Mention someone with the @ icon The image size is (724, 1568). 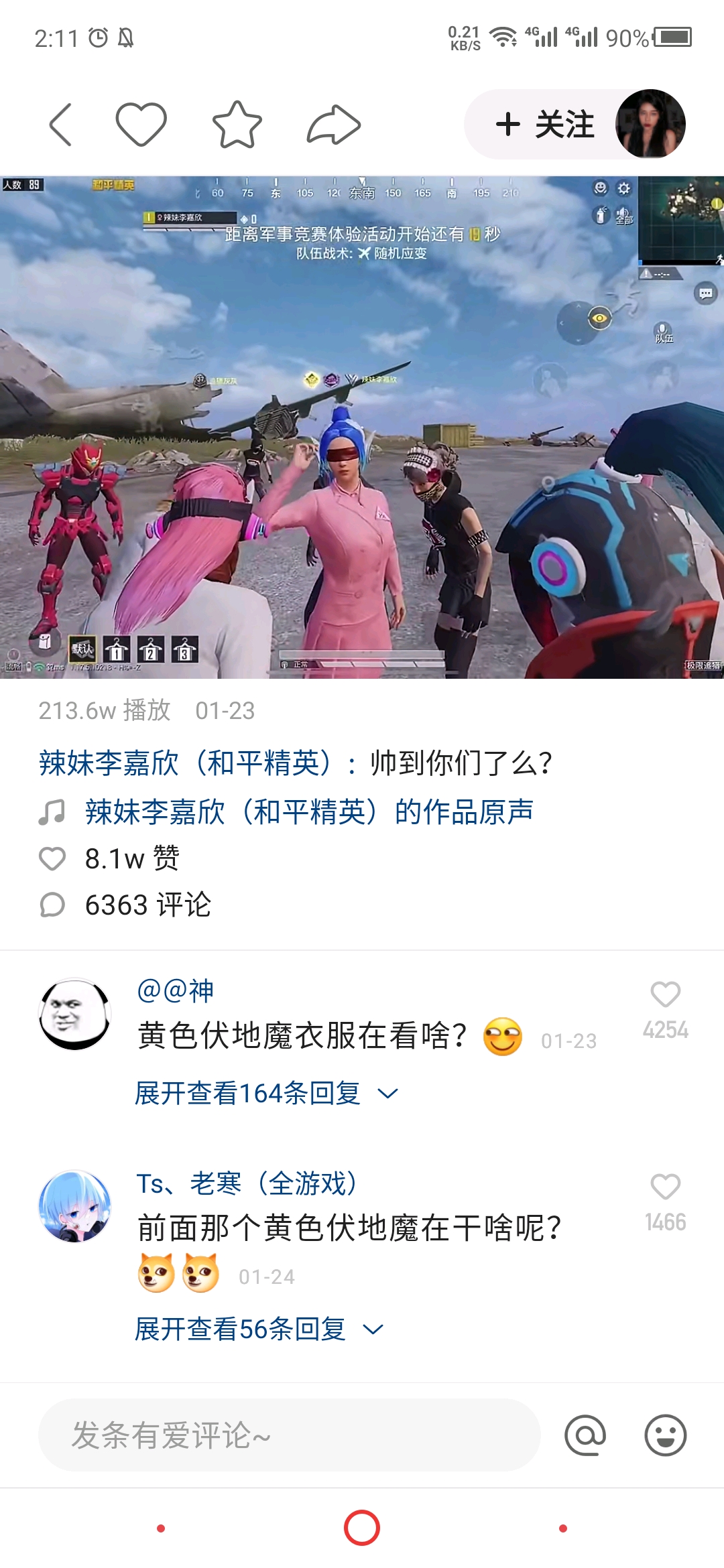click(585, 1435)
